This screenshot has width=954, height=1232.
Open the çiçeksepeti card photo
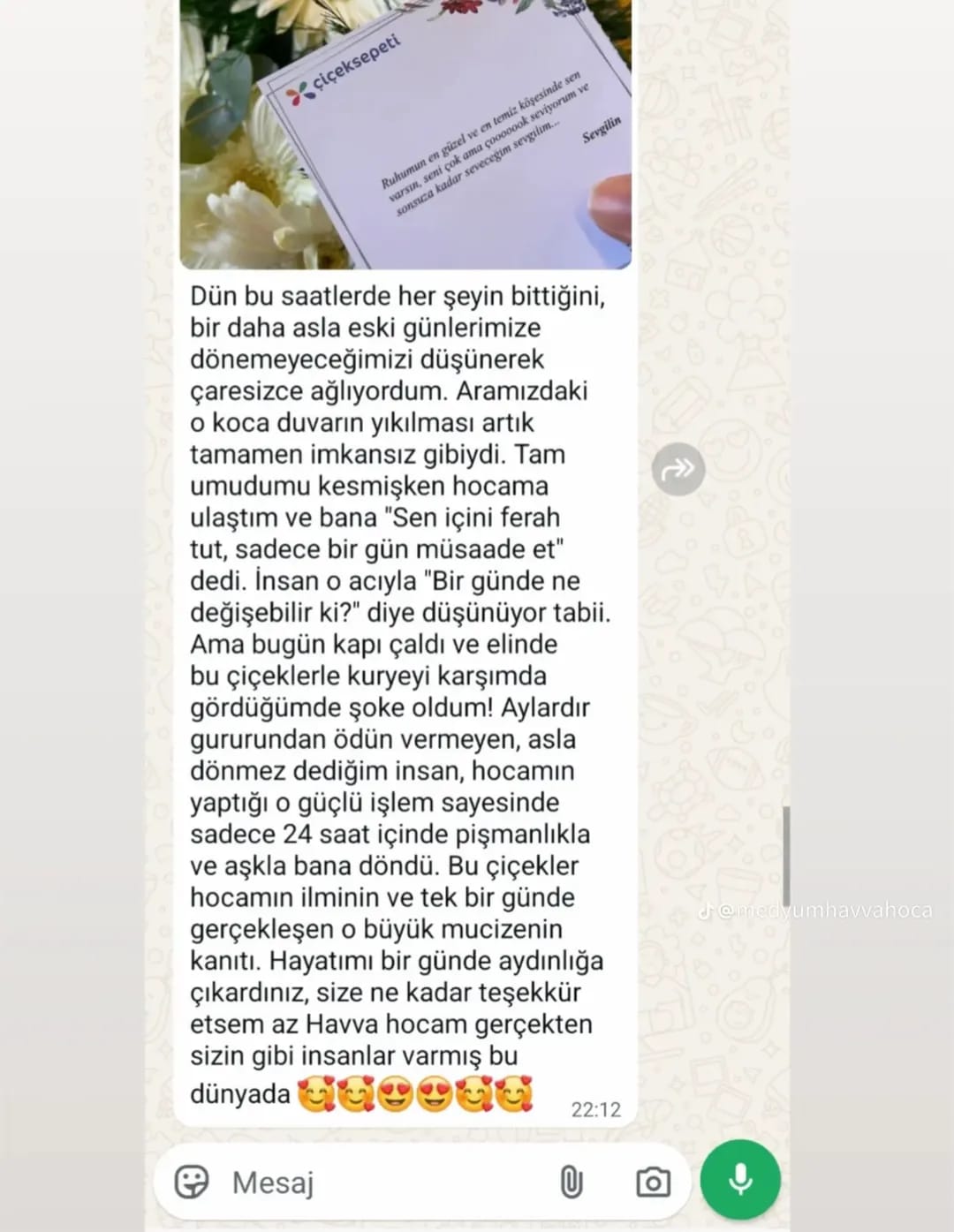[405, 134]
